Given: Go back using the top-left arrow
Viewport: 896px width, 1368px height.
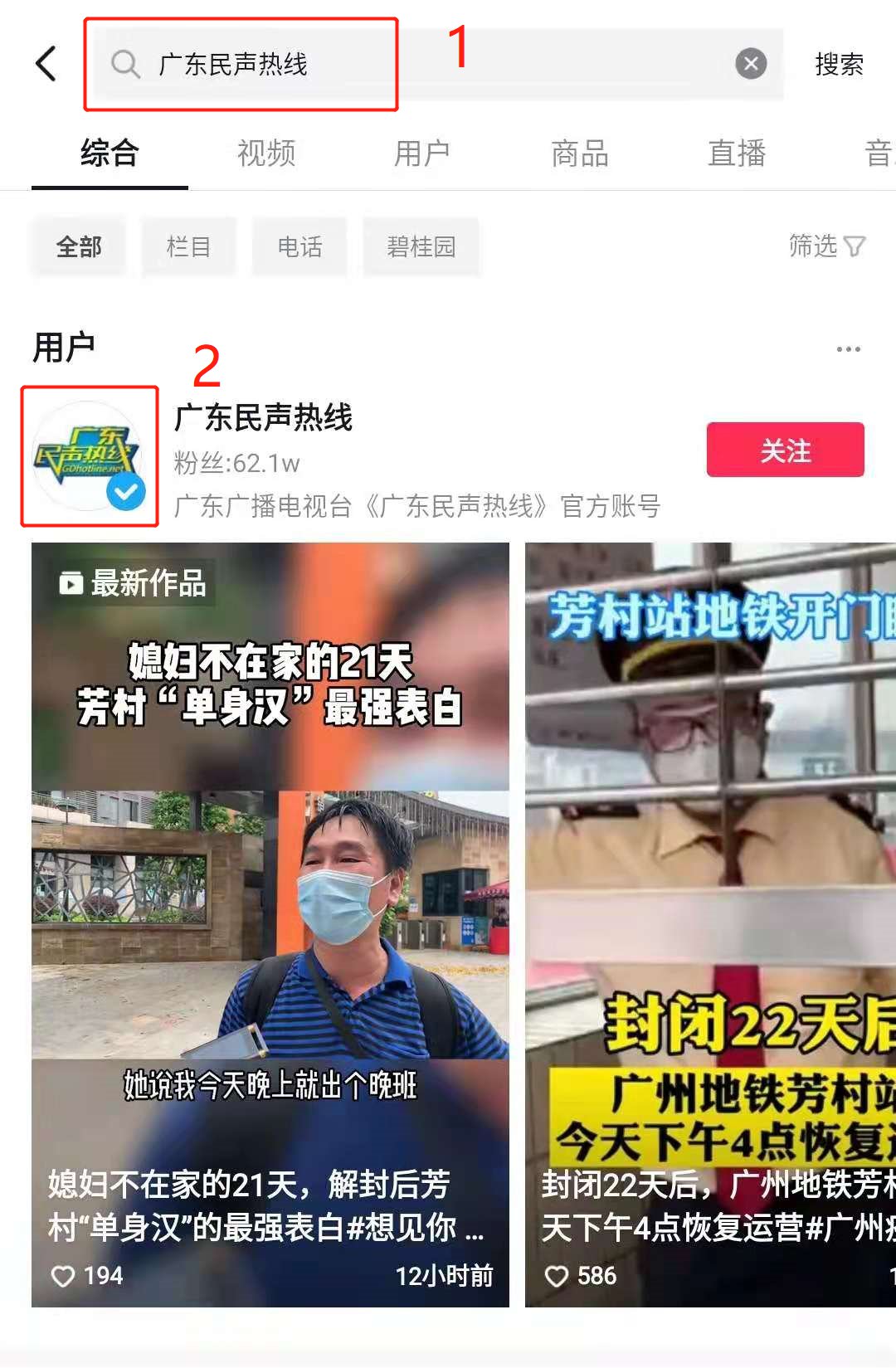Looking at the screenshot, I should coord(46,64).
